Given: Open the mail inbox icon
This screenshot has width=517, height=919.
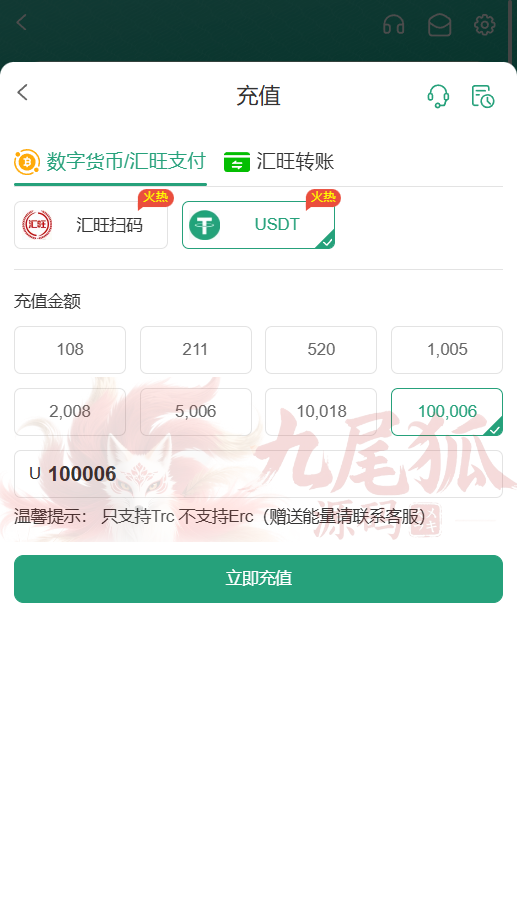Looking at the screenshot, I should (440, 25).
